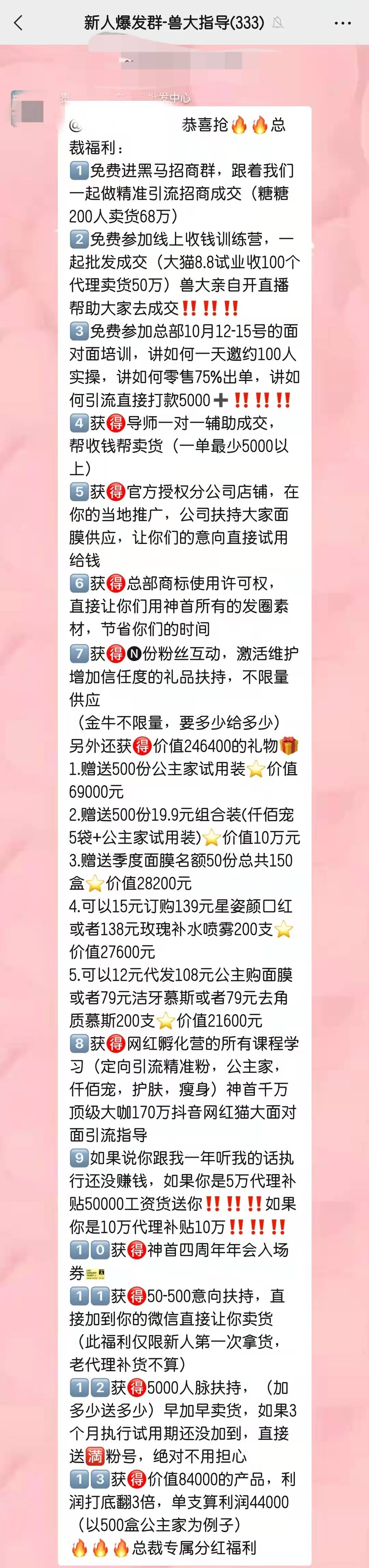The height and width of the screenshot is (1568, 369).
Task: Go back to the chat list
Action: click(x=18, y=23)
